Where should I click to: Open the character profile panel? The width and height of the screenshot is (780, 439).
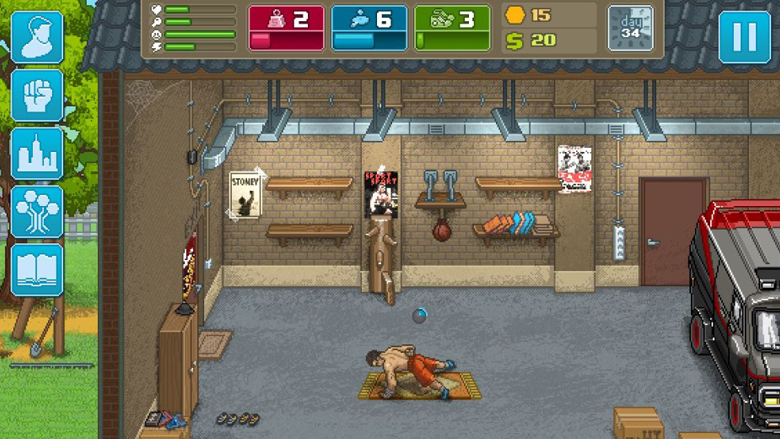37,37
